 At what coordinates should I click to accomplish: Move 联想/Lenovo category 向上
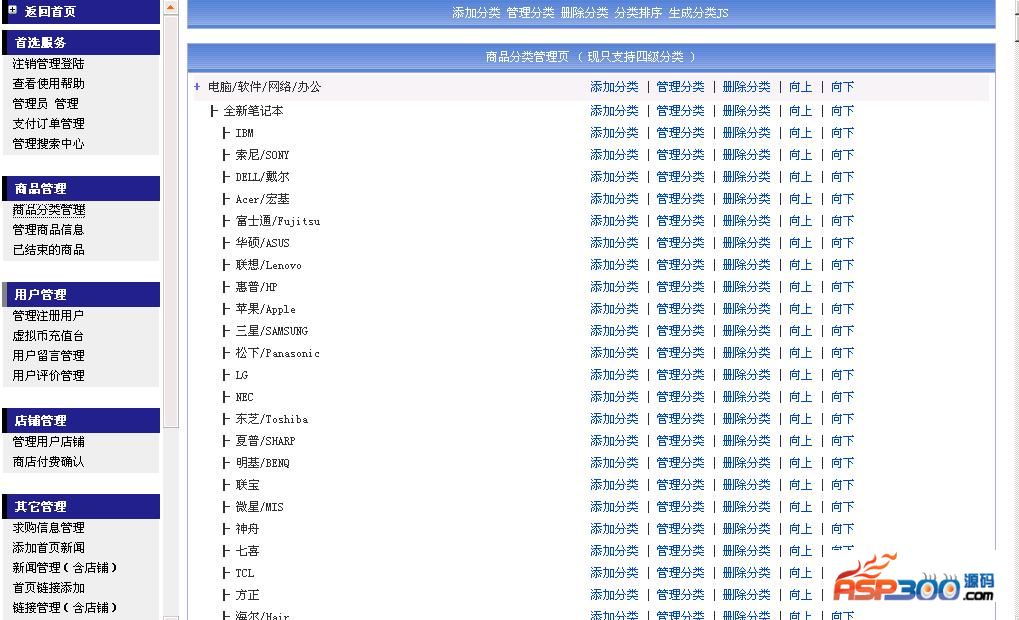coord(800,265)
